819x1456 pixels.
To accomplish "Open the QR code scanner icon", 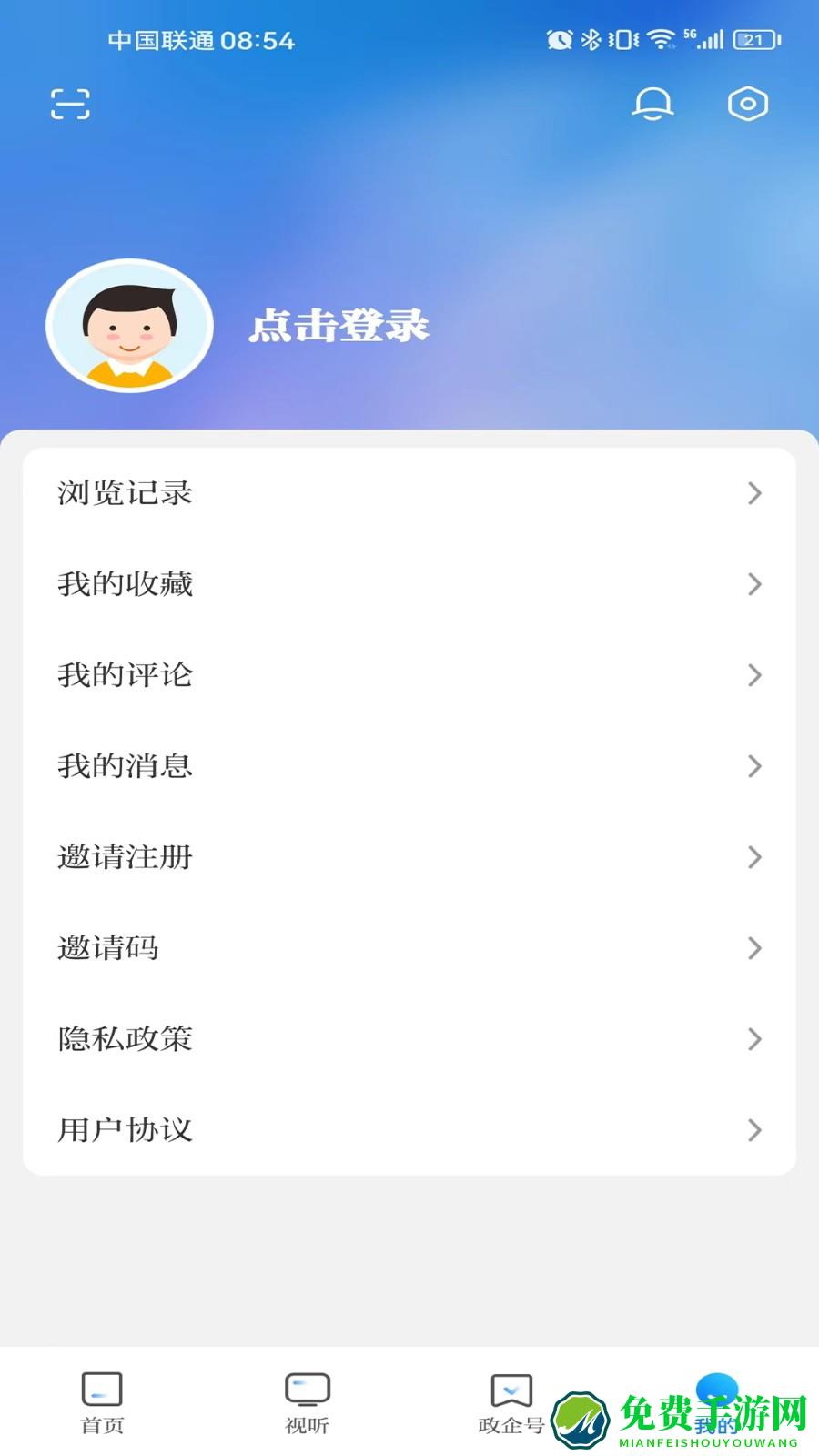I will [x=71, y=104].
